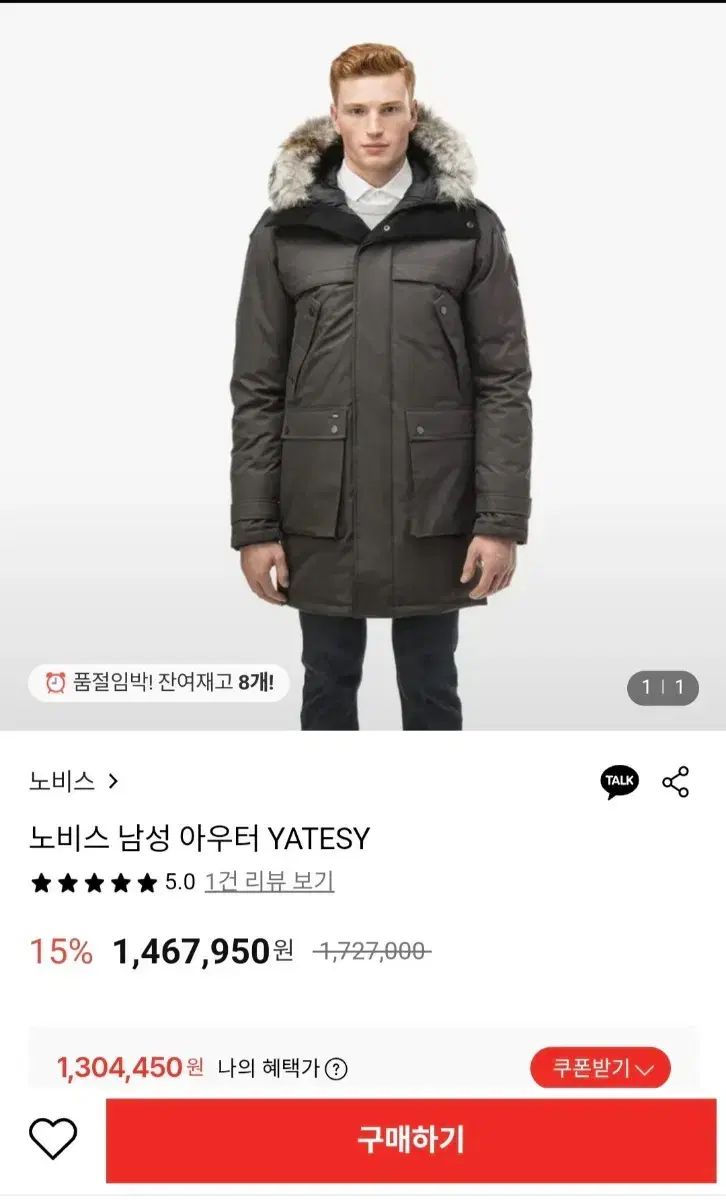Open the 노비스 brand page link
The width and height of the screenshot is (726, 1200).
pos(74,781)
